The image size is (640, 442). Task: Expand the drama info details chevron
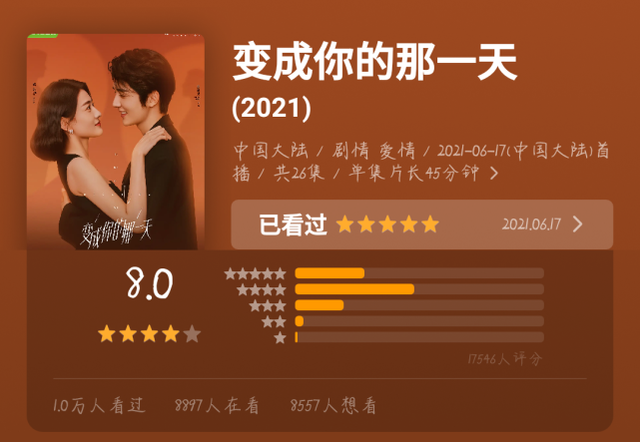tap(494, 173)
